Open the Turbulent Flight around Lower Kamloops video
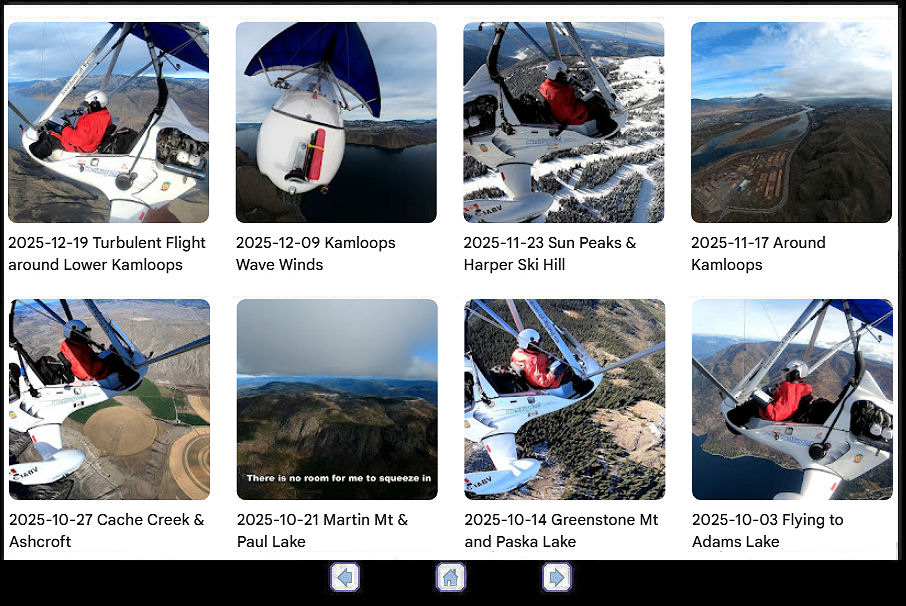Screen dimensions: 906x606 tap(108, 122)
